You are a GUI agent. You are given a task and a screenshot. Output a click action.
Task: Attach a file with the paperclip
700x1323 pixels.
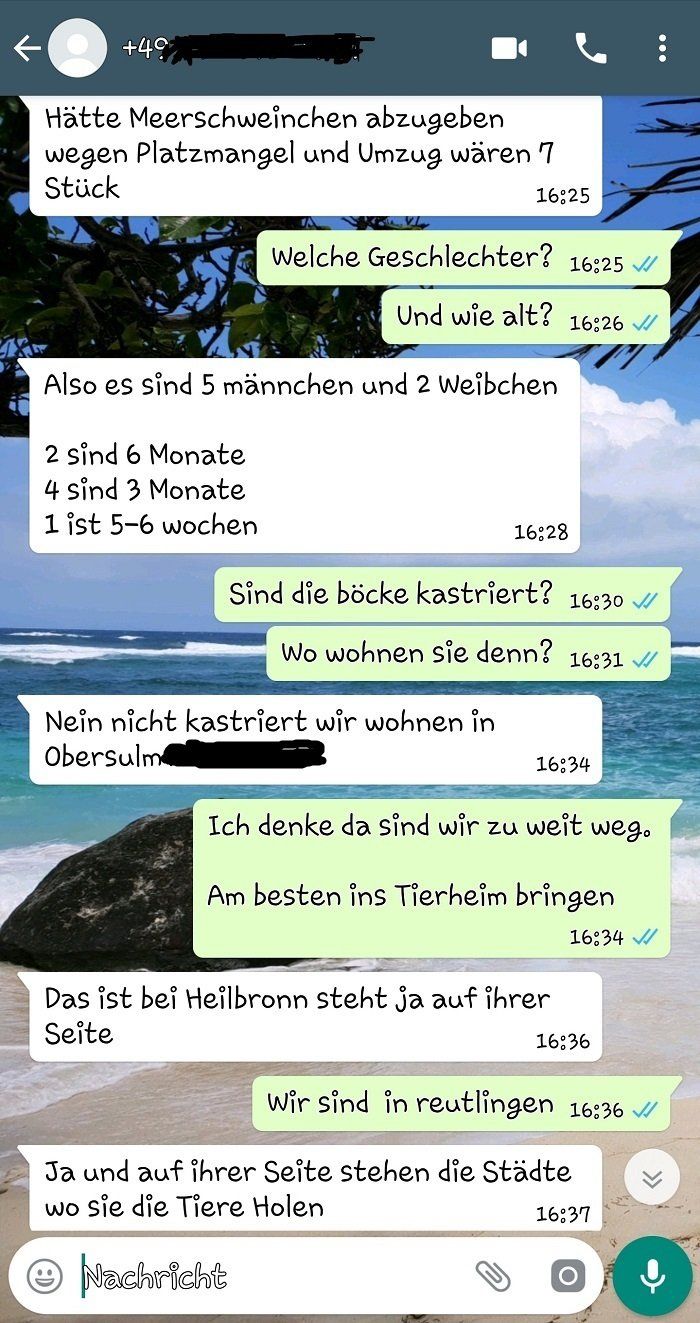point(492,1276)
